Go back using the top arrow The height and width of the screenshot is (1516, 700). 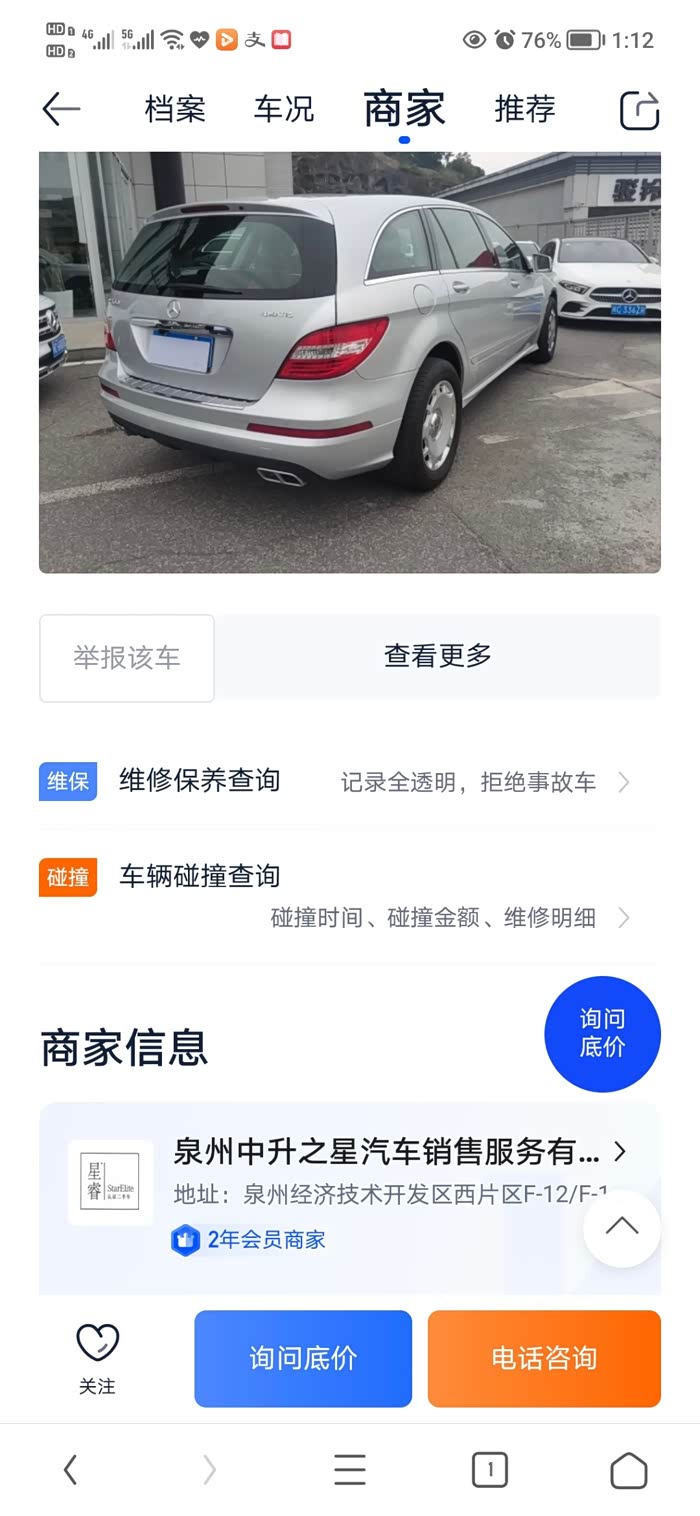pyautogui.click(x=61, y=109)
